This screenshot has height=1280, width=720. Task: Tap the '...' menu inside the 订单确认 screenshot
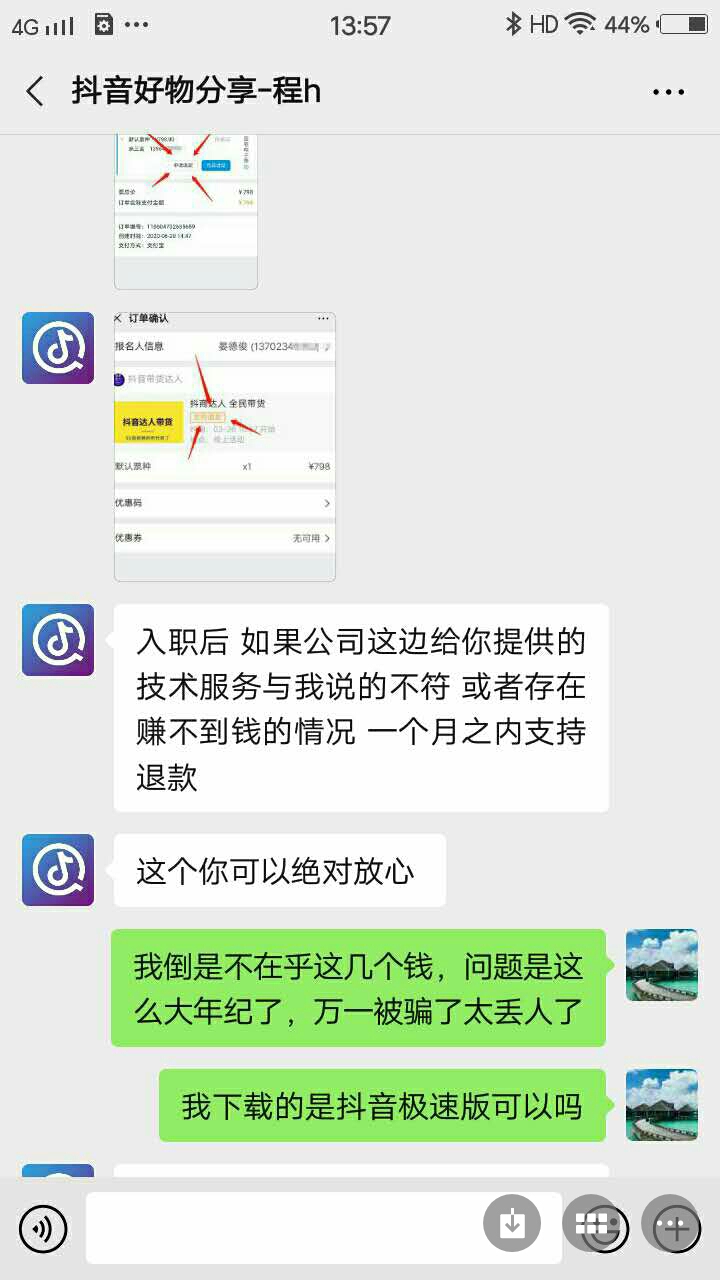coord(323,317)
